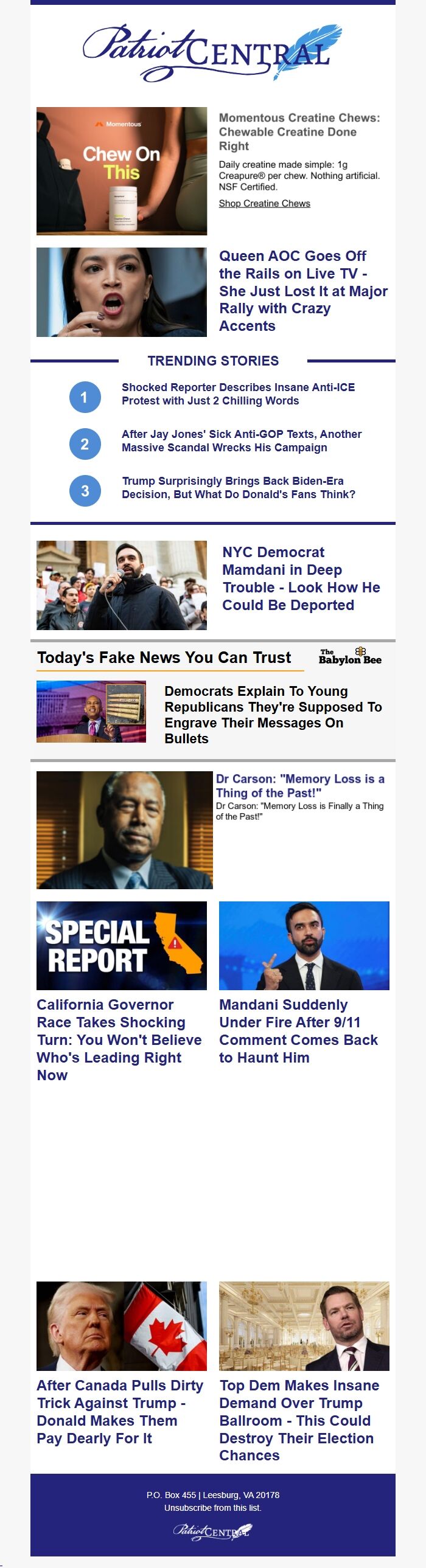
Task: Open the Shop Creatine Chews link
Action: pyautogui.click(x=265, y=203)
